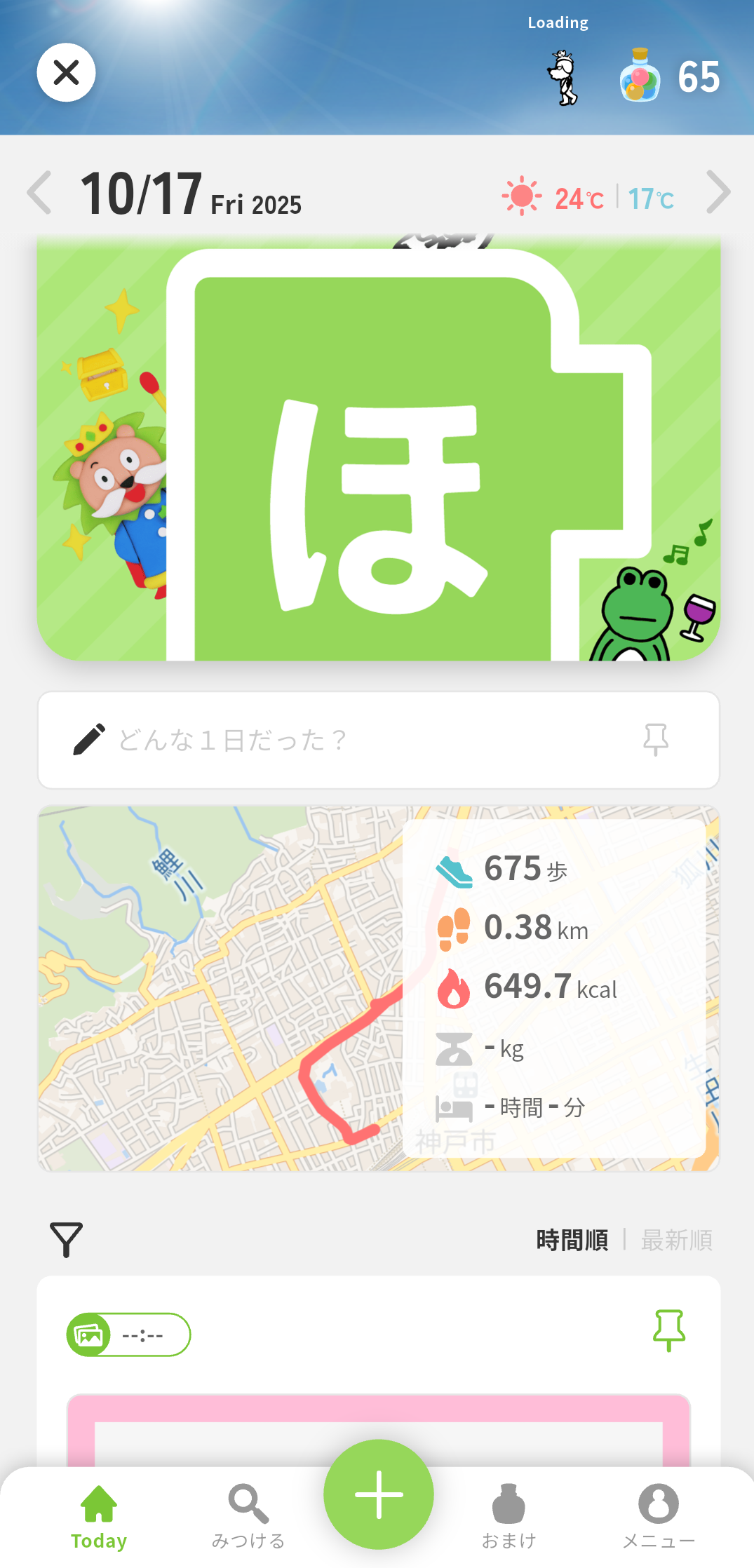Tap the photo entry time chip
The image size is (754, 1568).
128,1334
